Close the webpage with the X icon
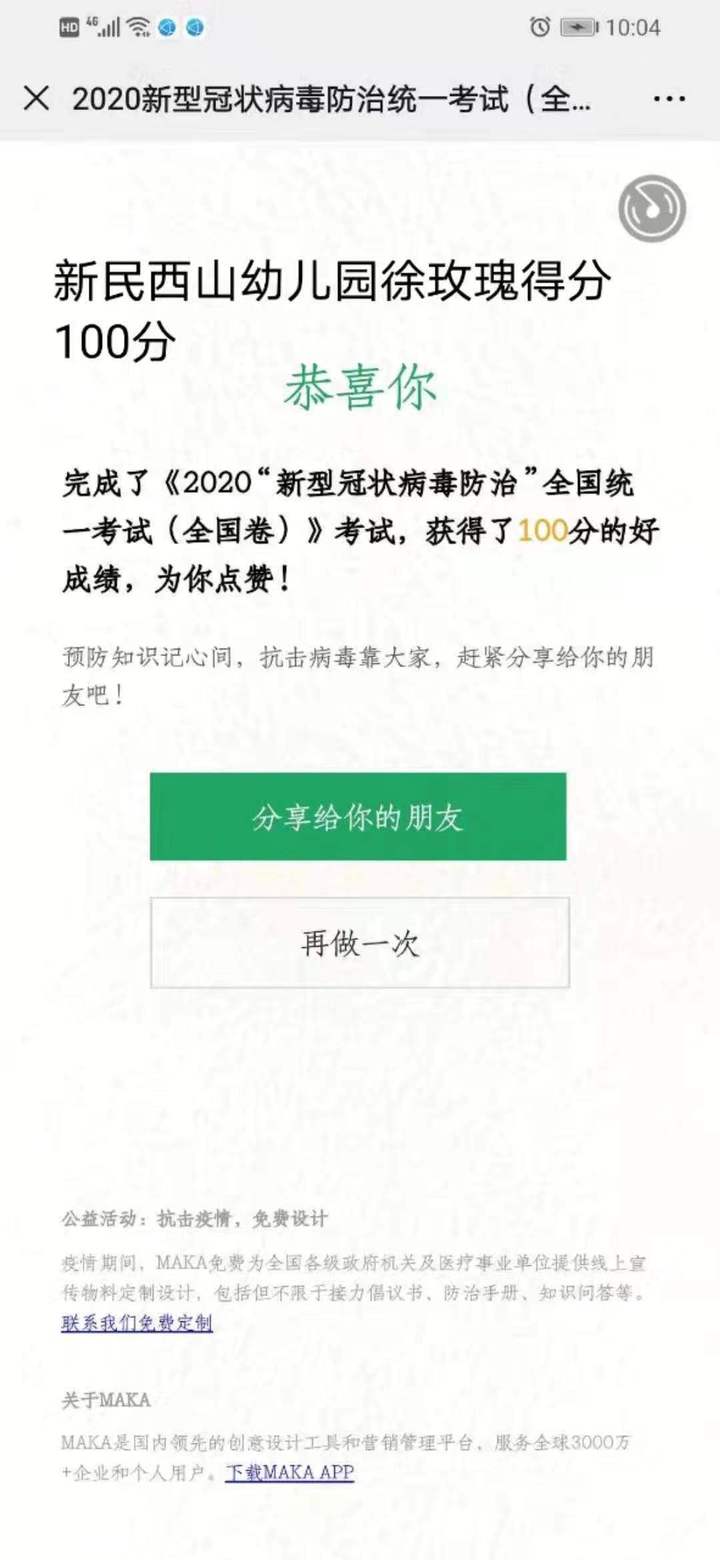Viewport: 720px width, 1560px height. [x=36, y=99]
